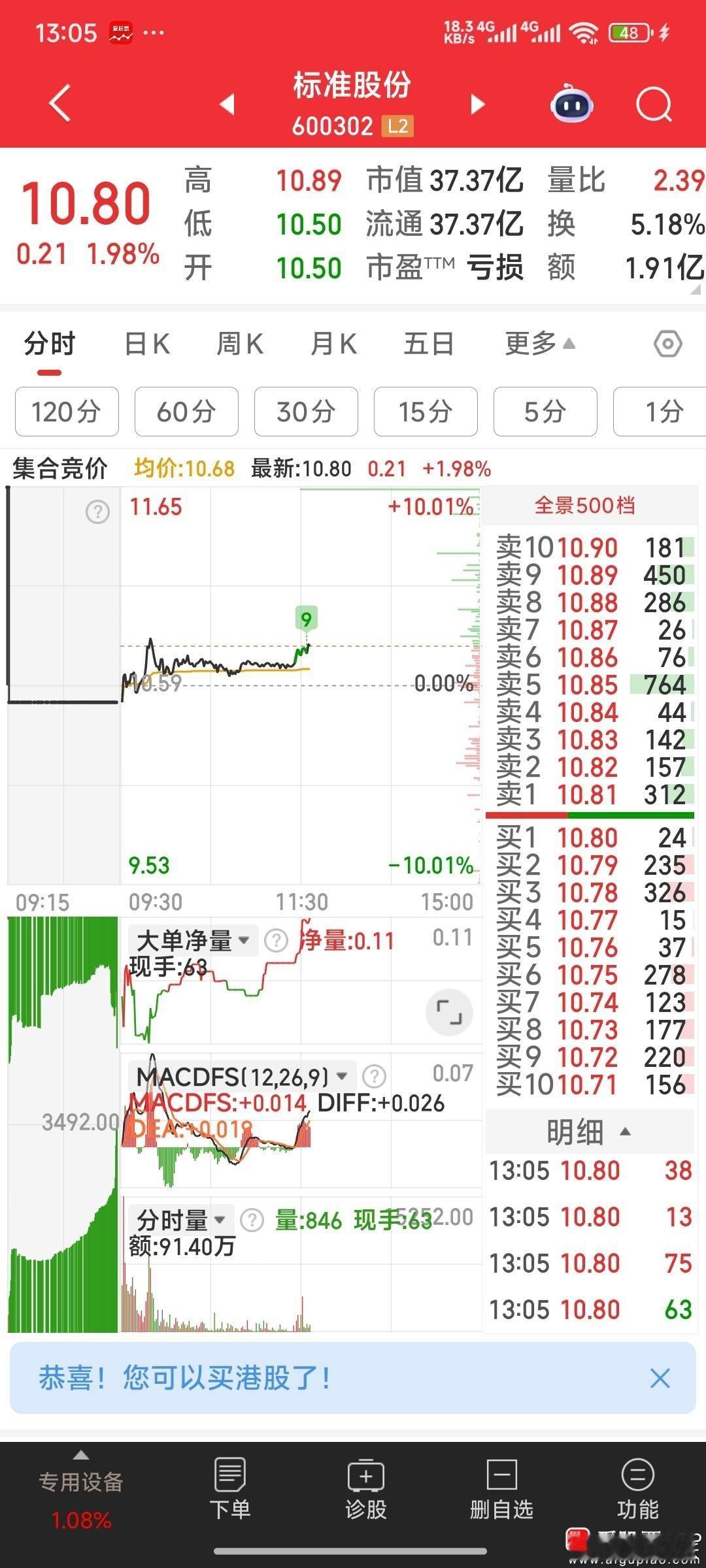Switch to the 日K daily chart tab
Image resolution: width=706 pixels, height=1568 pixels.
pyautogui.click(x=147, y=343)
